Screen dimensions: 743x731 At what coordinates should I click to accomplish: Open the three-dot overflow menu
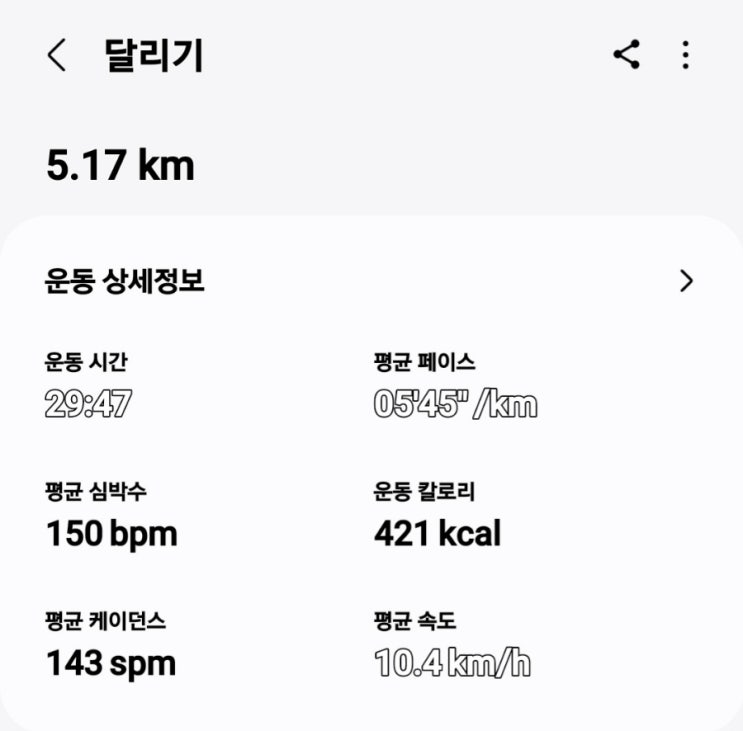[x=685, y=55]
